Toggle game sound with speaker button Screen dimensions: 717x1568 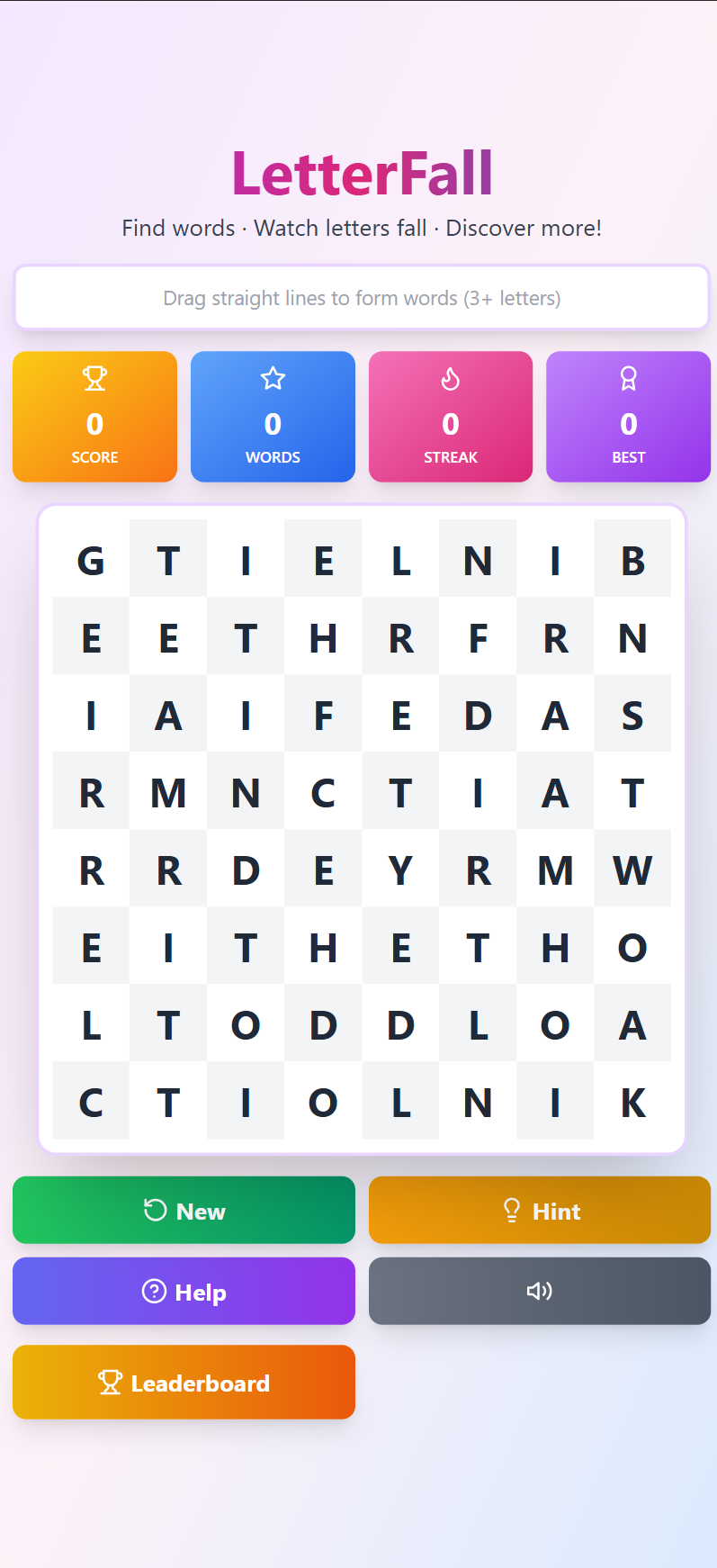click(x=540, y=1291)
